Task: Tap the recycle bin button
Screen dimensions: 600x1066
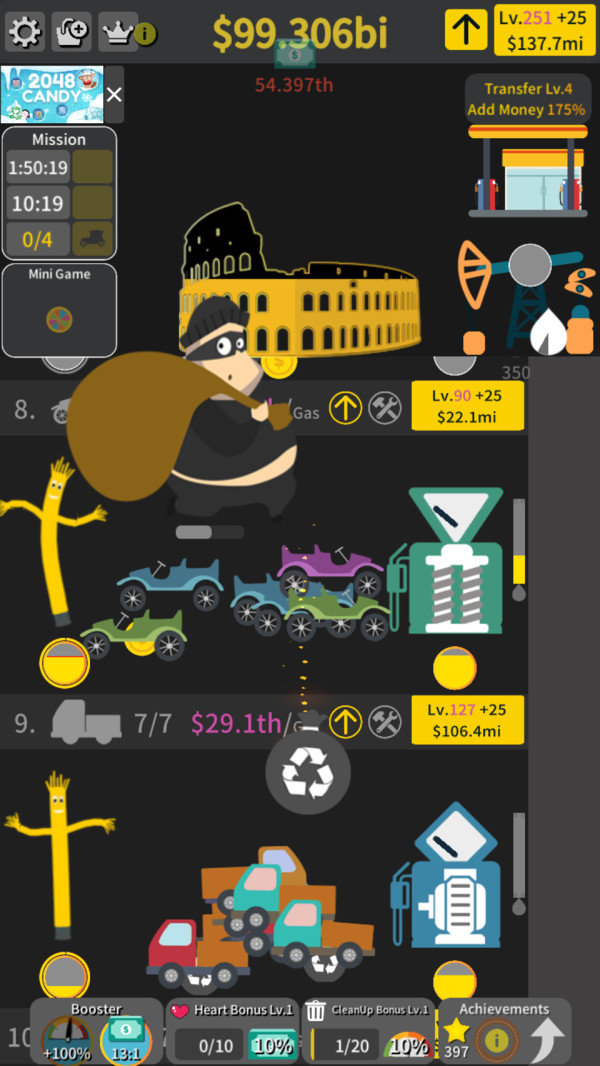Action: tap(308, 773)
